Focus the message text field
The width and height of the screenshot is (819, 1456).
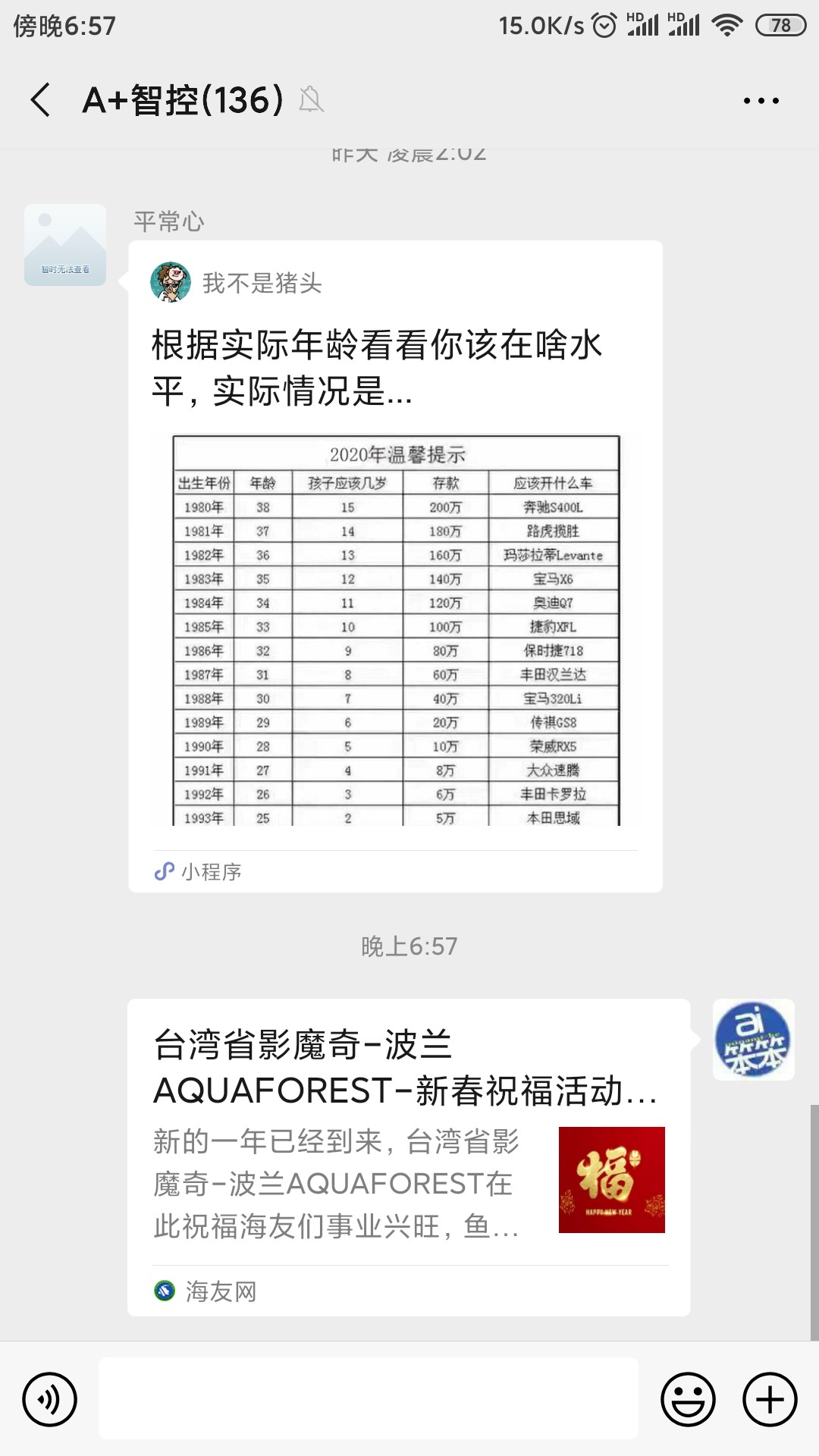pos(368,1399)
